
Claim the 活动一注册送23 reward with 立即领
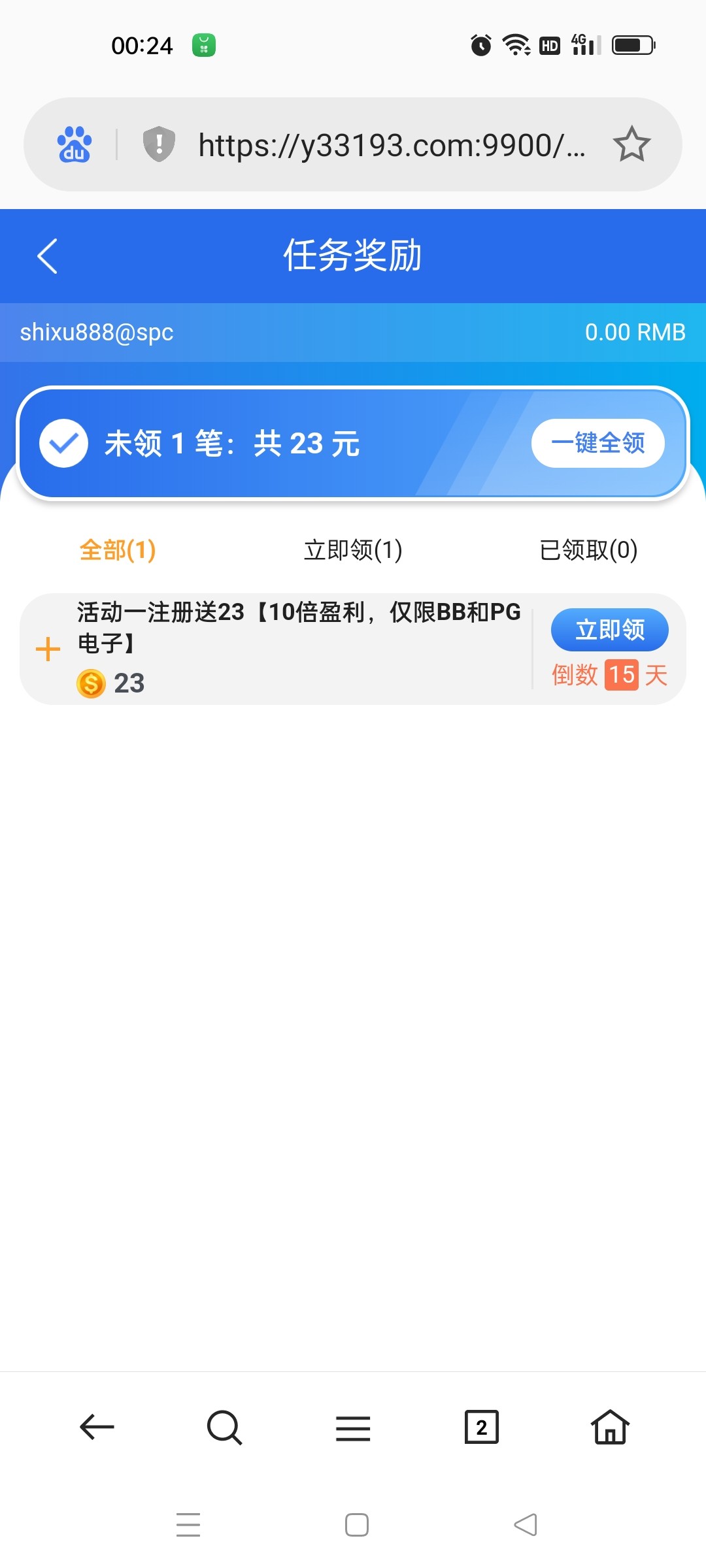pyautogui.click(x=609, y=630)
